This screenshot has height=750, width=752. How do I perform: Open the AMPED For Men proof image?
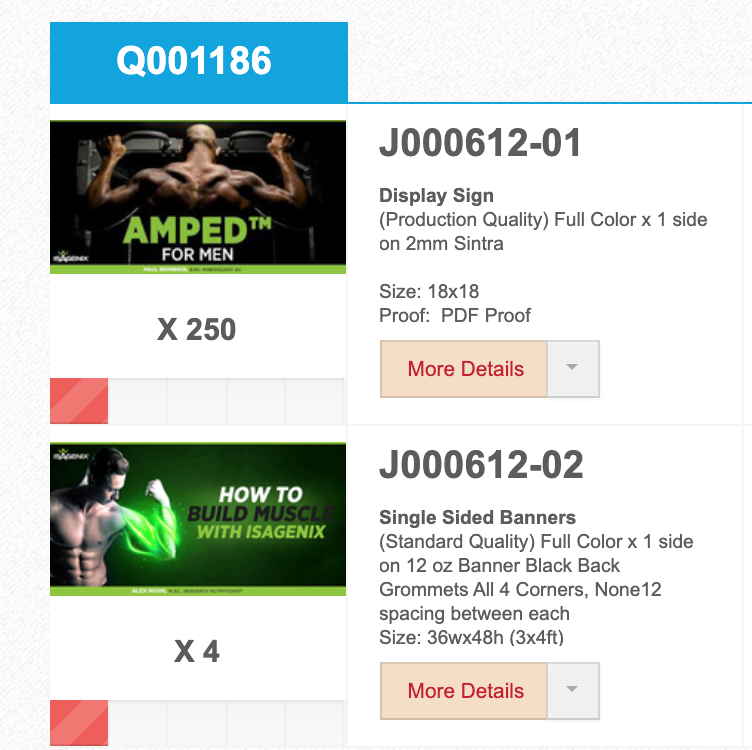(198, 197)
